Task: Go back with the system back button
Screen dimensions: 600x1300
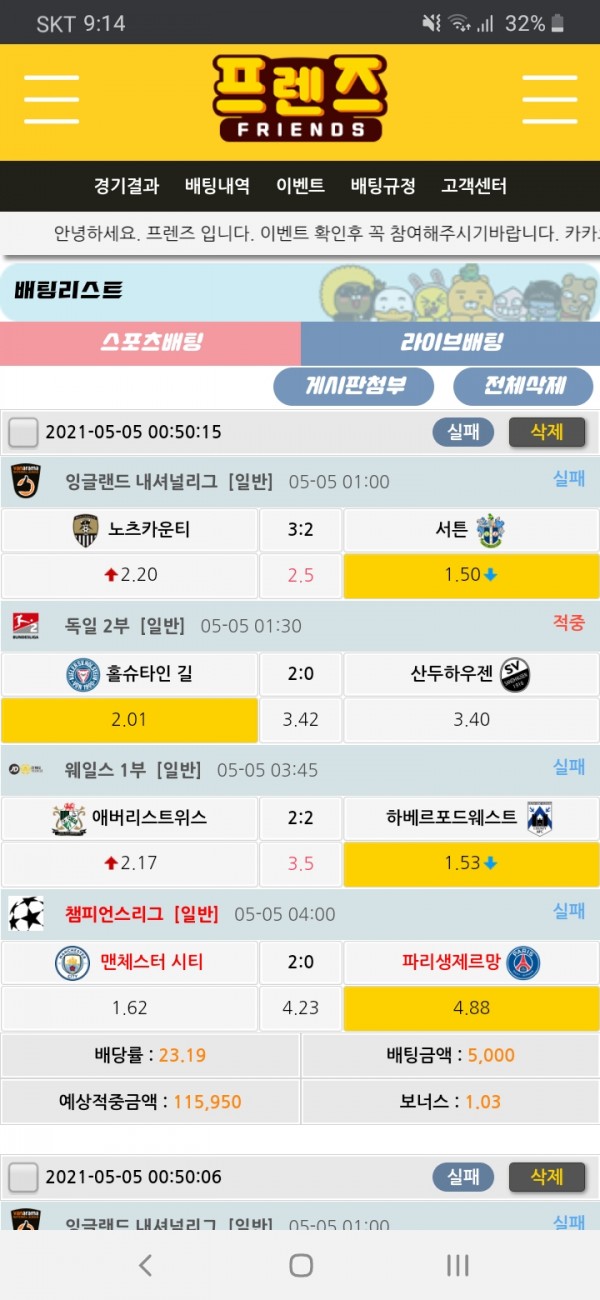Action: click(x=145, y=1265)
